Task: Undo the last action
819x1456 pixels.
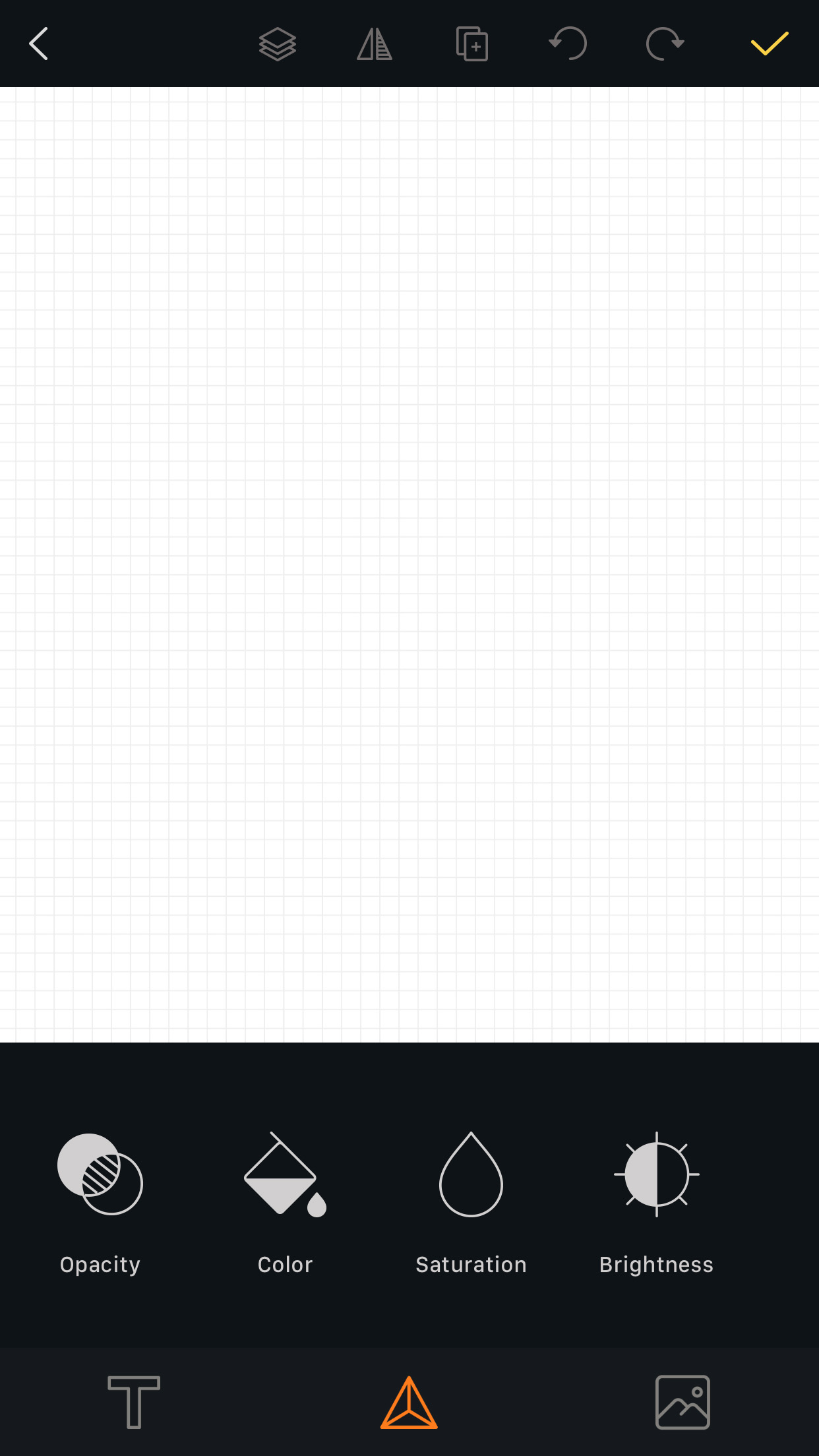Action: (x=568, y=44)
